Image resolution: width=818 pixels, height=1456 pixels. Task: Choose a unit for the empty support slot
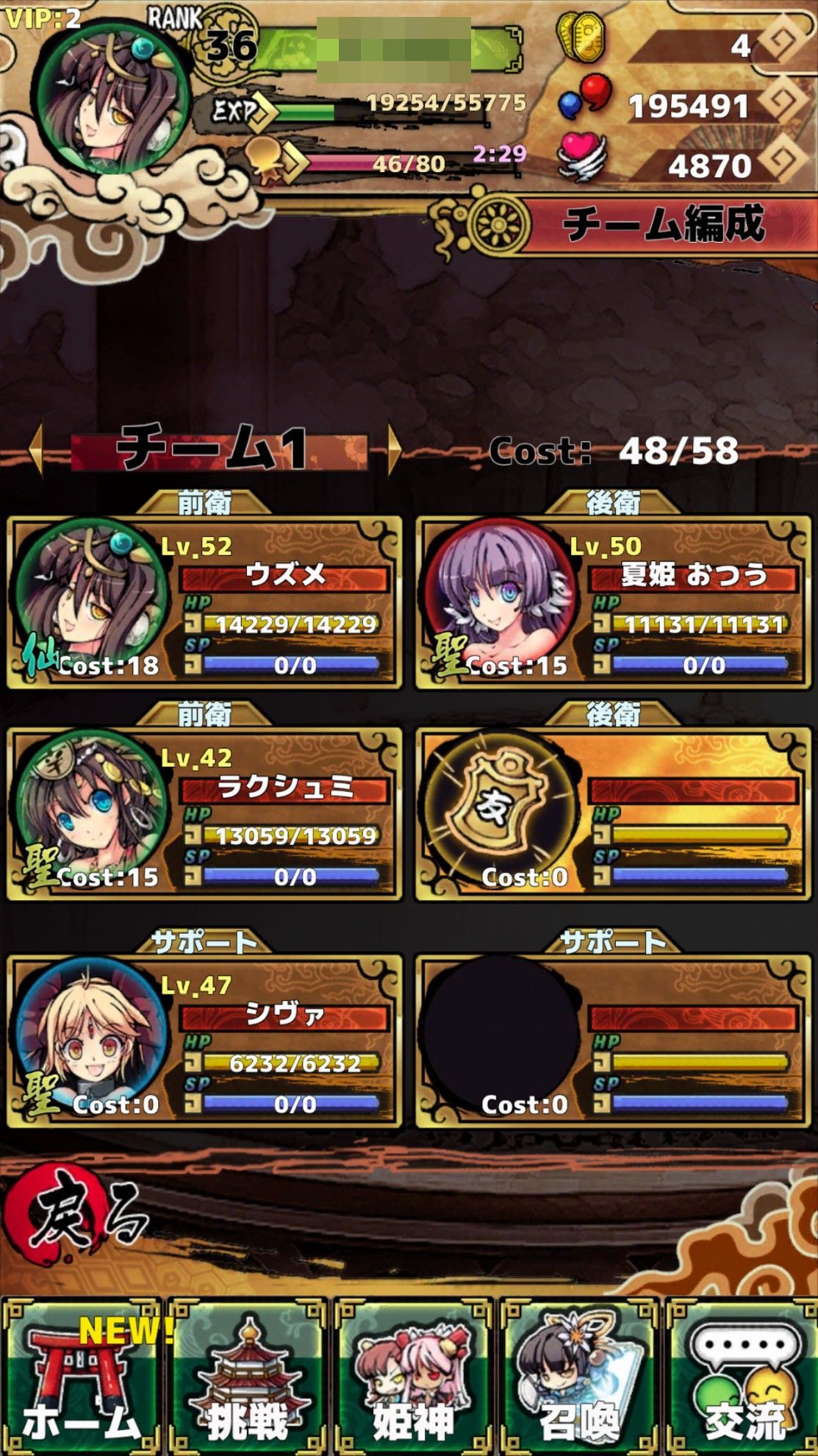613,1042
